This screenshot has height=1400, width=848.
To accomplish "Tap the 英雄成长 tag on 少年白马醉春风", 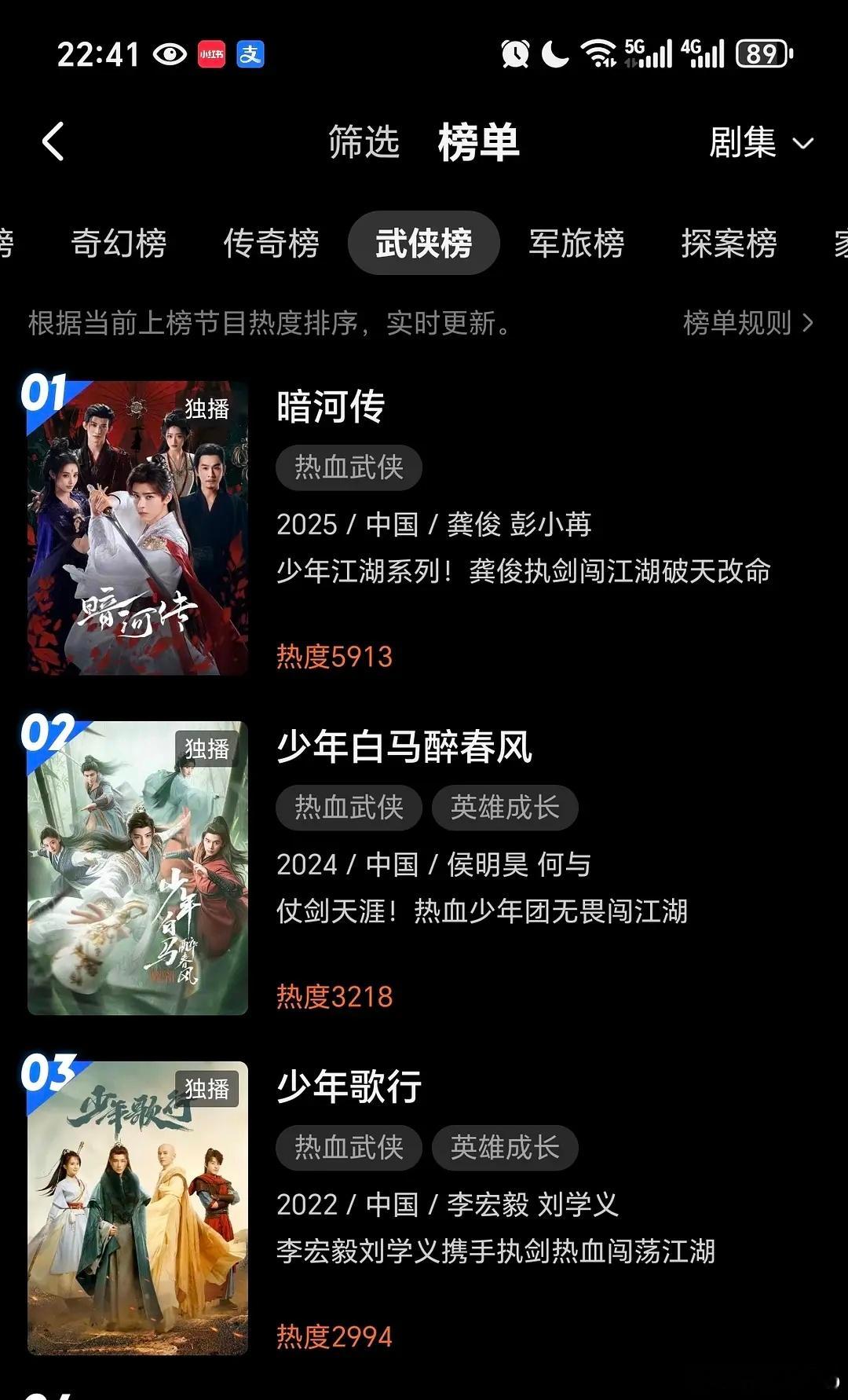I will point(505,808).
